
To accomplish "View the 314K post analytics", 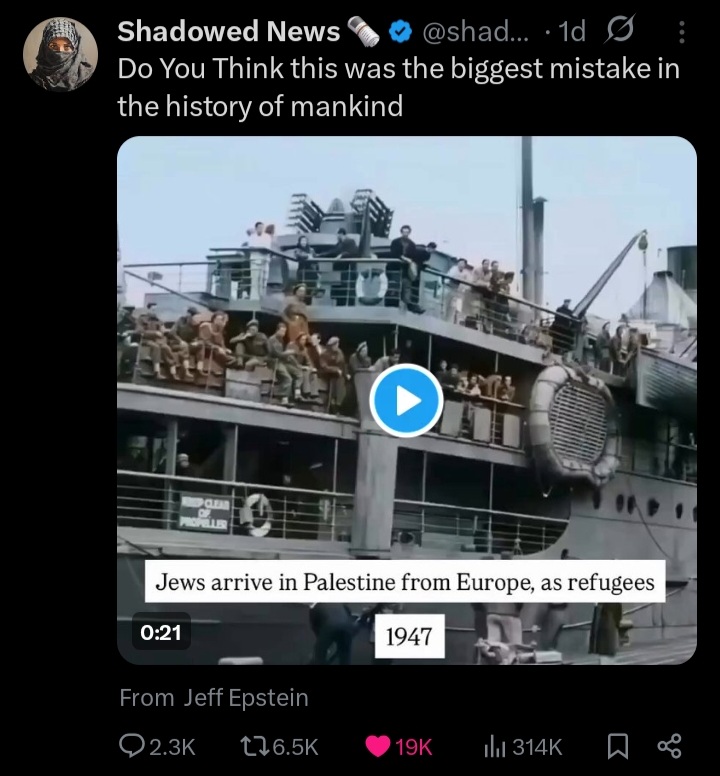I will pyautogui.click(x=523, y=746).
